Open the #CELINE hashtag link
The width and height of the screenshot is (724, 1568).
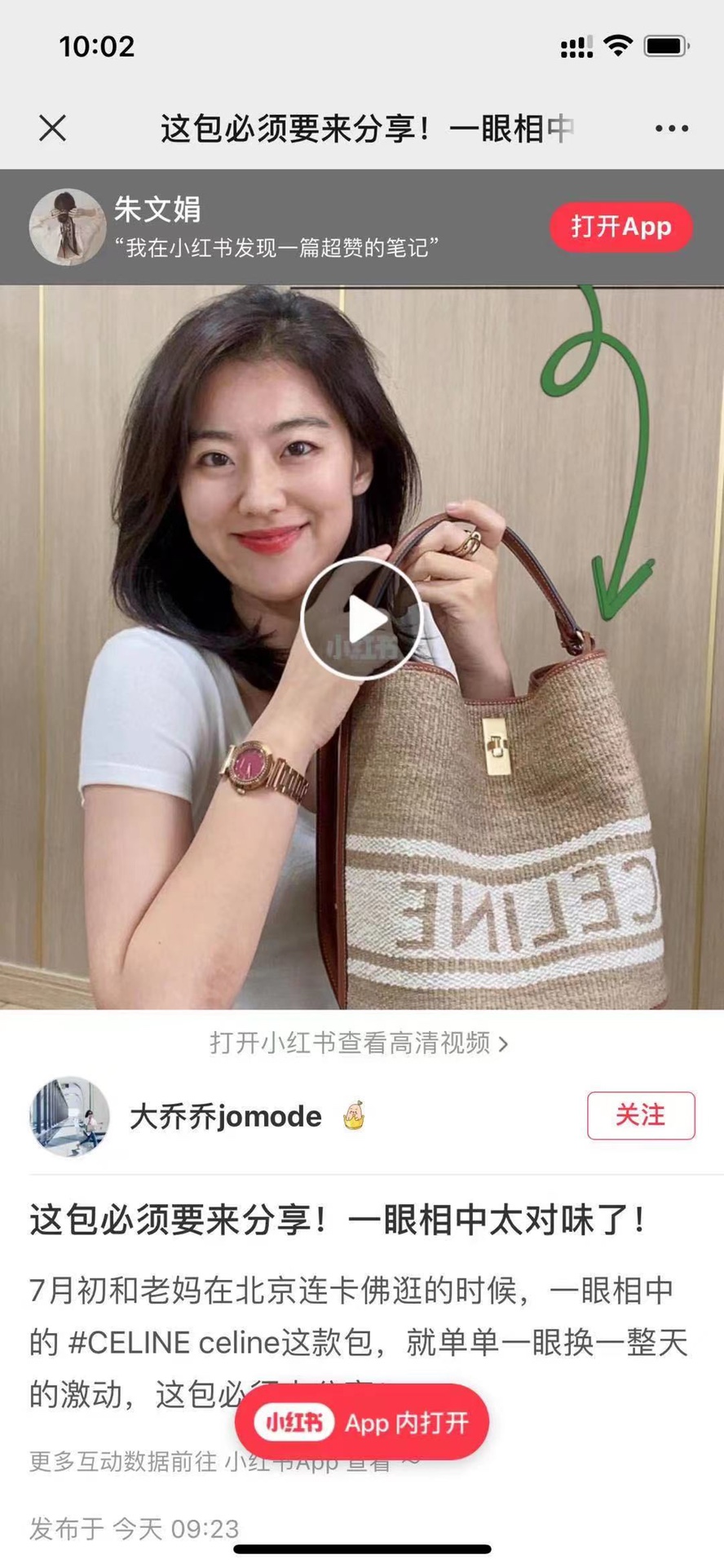tap(129, 1343)
